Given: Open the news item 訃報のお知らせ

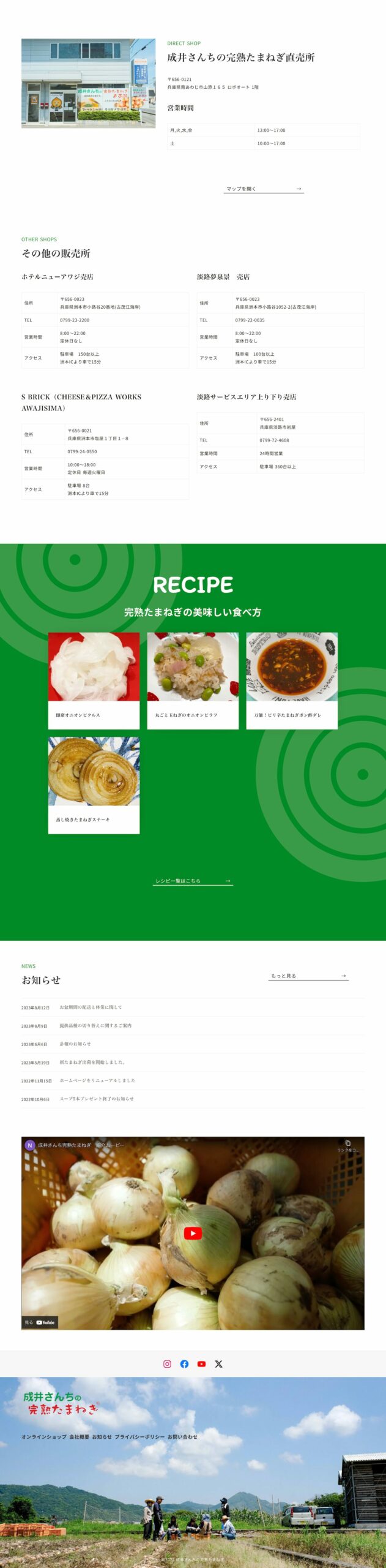Looking at the screenshot, I should [x=75, y=1044].
